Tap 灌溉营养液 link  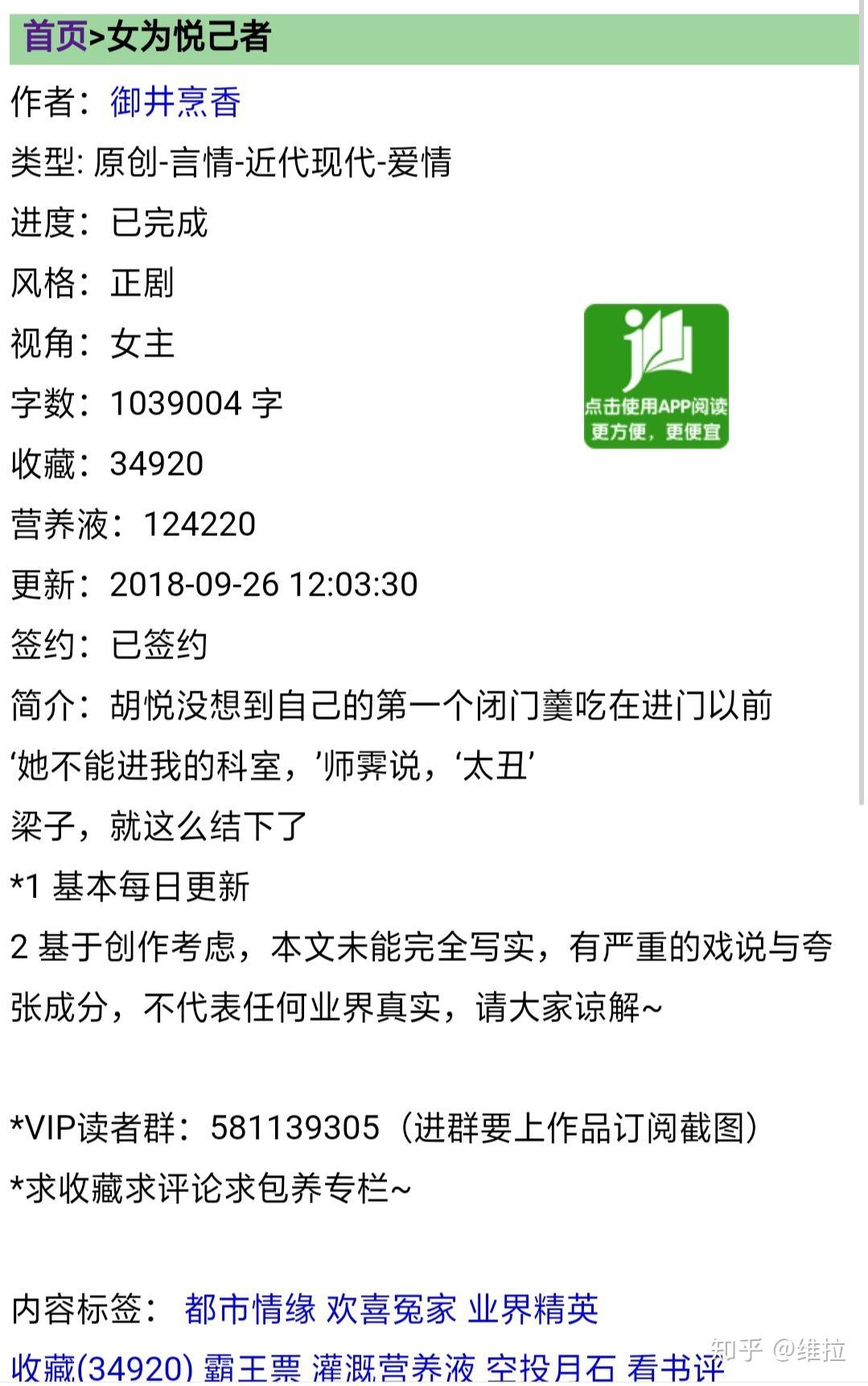[x=393, y=1367]
